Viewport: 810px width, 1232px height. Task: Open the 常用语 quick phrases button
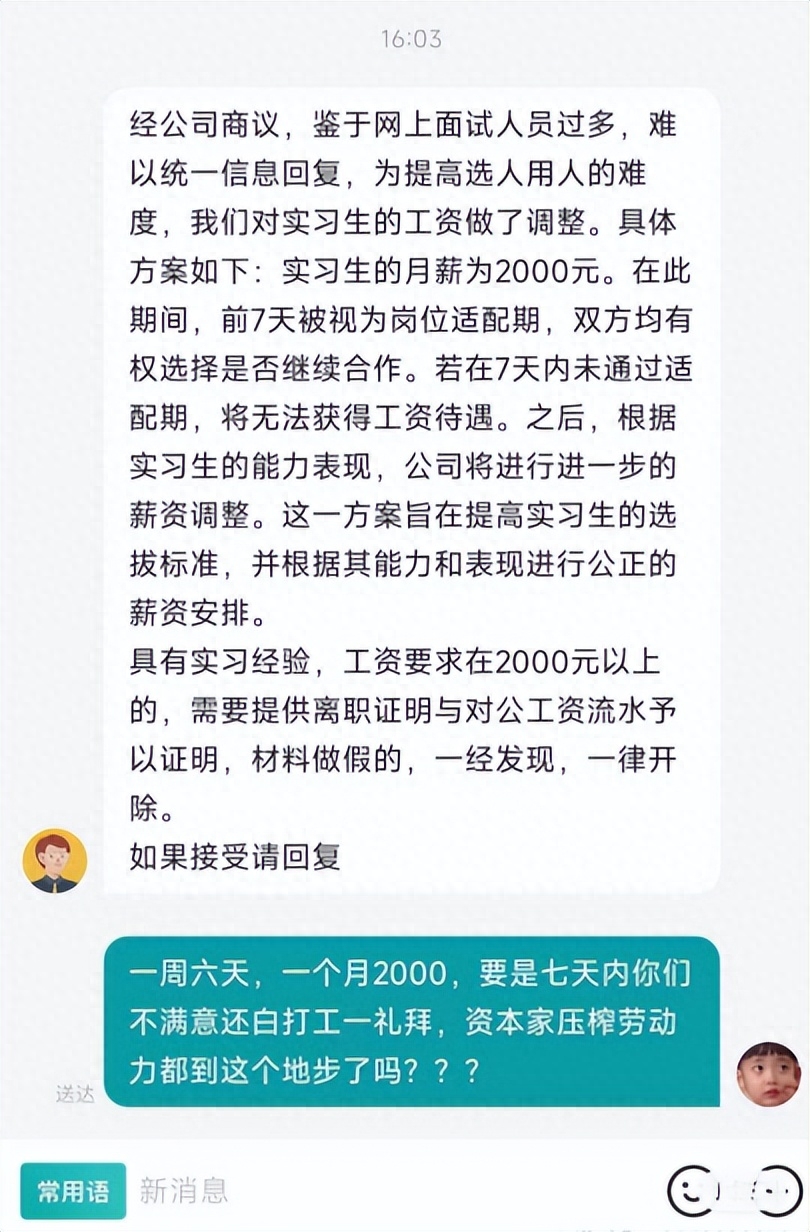73,1190
